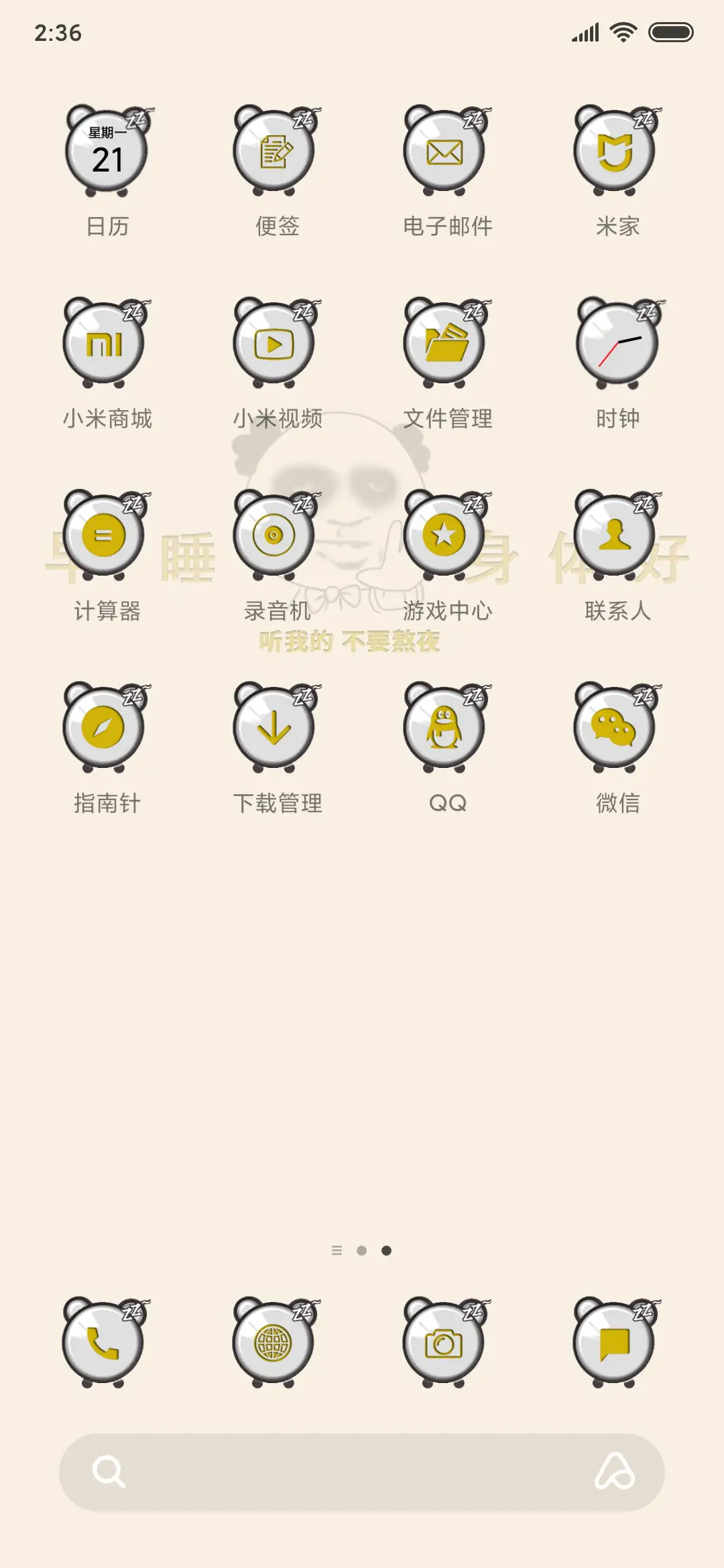Screen dimensions: 724x1568
Task: Switch to the middle home screen page dot
Action: [x=362, y=1250]
